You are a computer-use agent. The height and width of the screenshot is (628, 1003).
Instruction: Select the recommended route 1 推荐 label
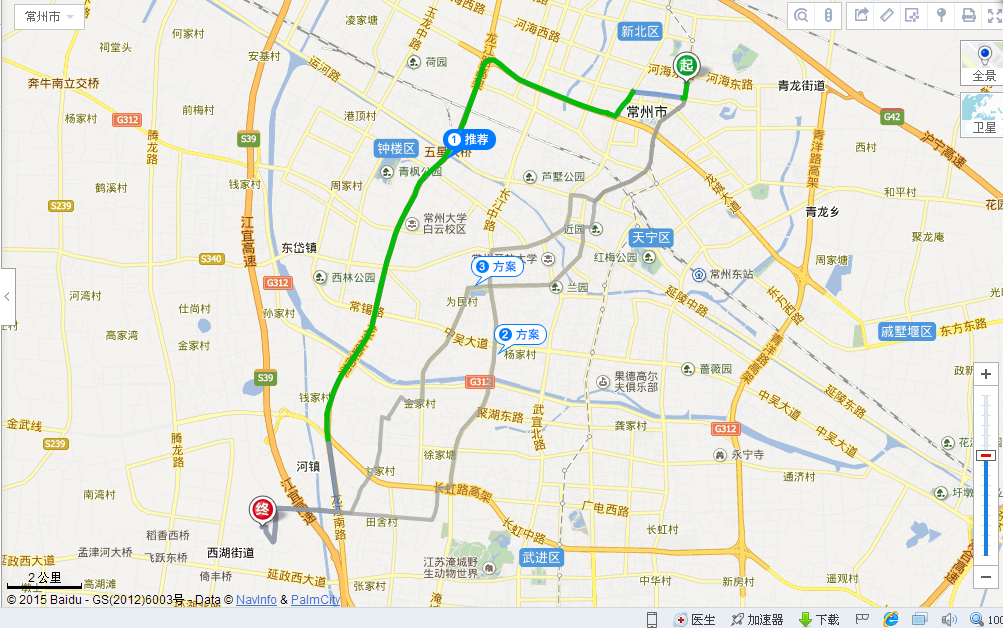click(x=470, y=140)
